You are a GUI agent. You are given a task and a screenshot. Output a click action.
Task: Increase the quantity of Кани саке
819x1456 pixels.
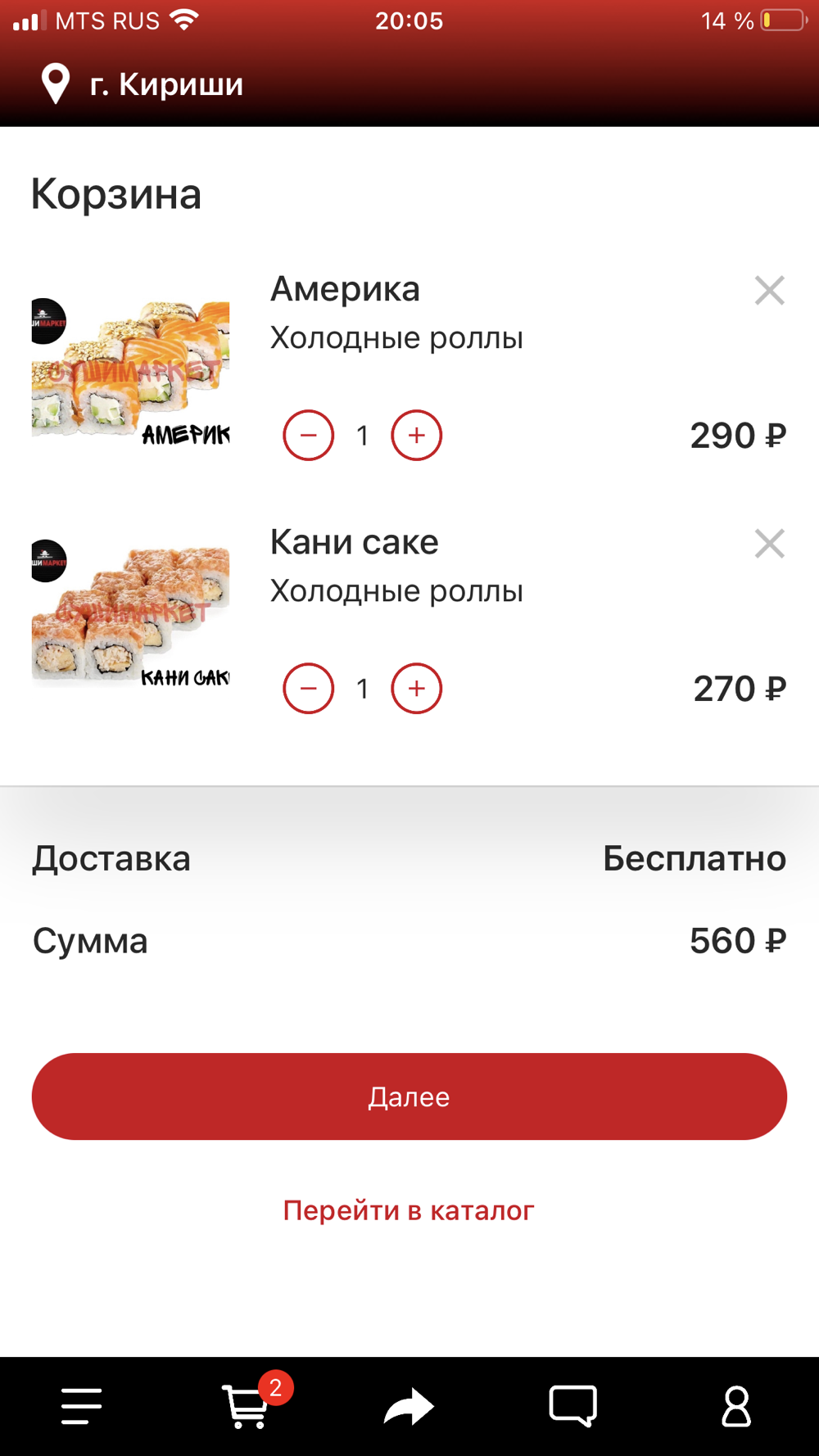pyautogui.click(x=417, y=689)
